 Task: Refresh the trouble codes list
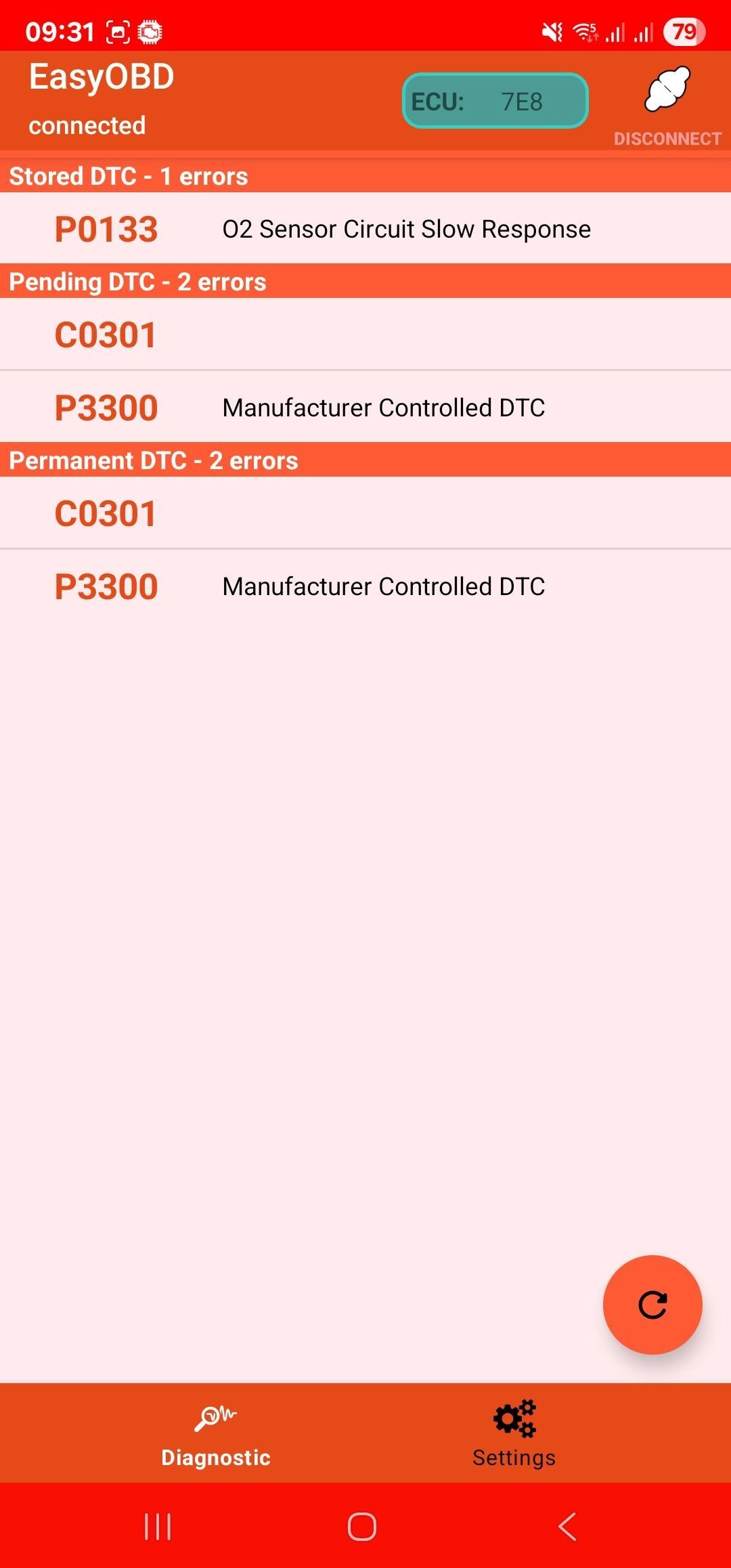pyautogui.click(x=652, y=1305)
